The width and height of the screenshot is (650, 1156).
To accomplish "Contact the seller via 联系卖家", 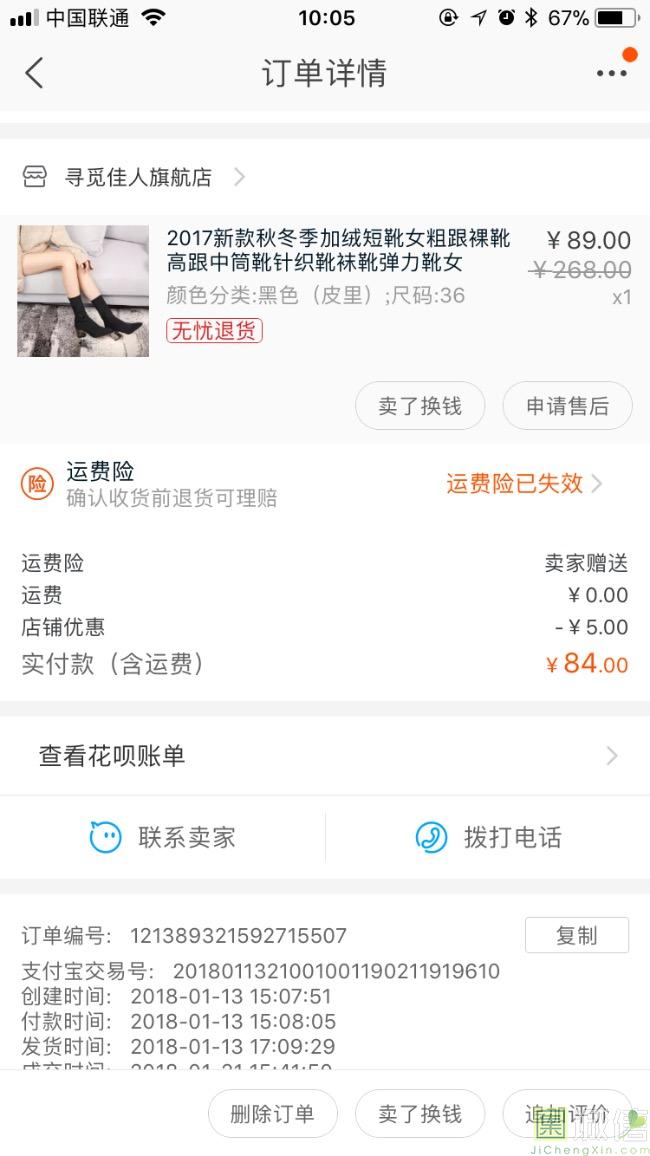I will (163, 837).
